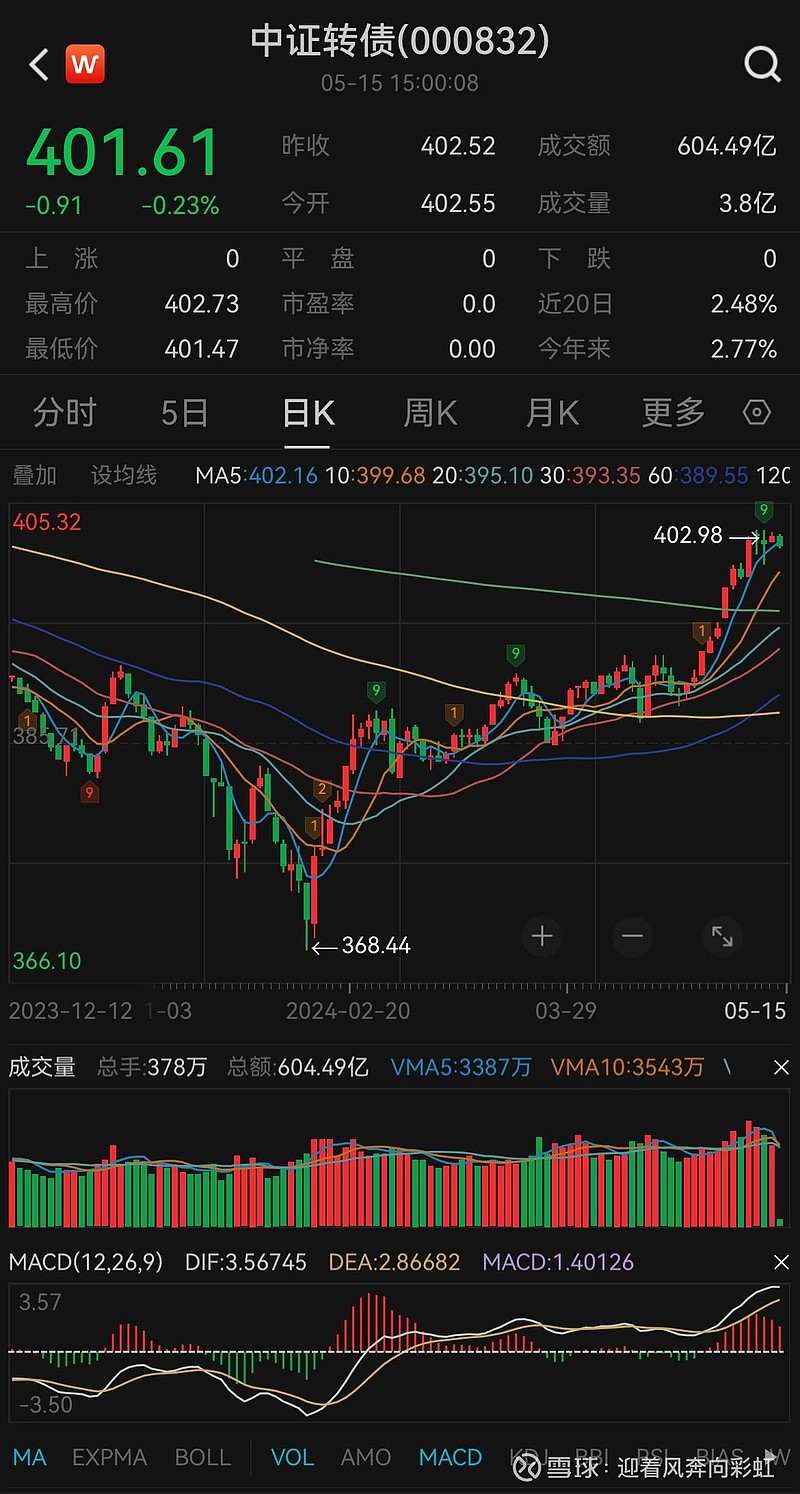Open the 更多 chart period menu
The width and height of the screenshot is (800, 1494).
click(671, 412)
